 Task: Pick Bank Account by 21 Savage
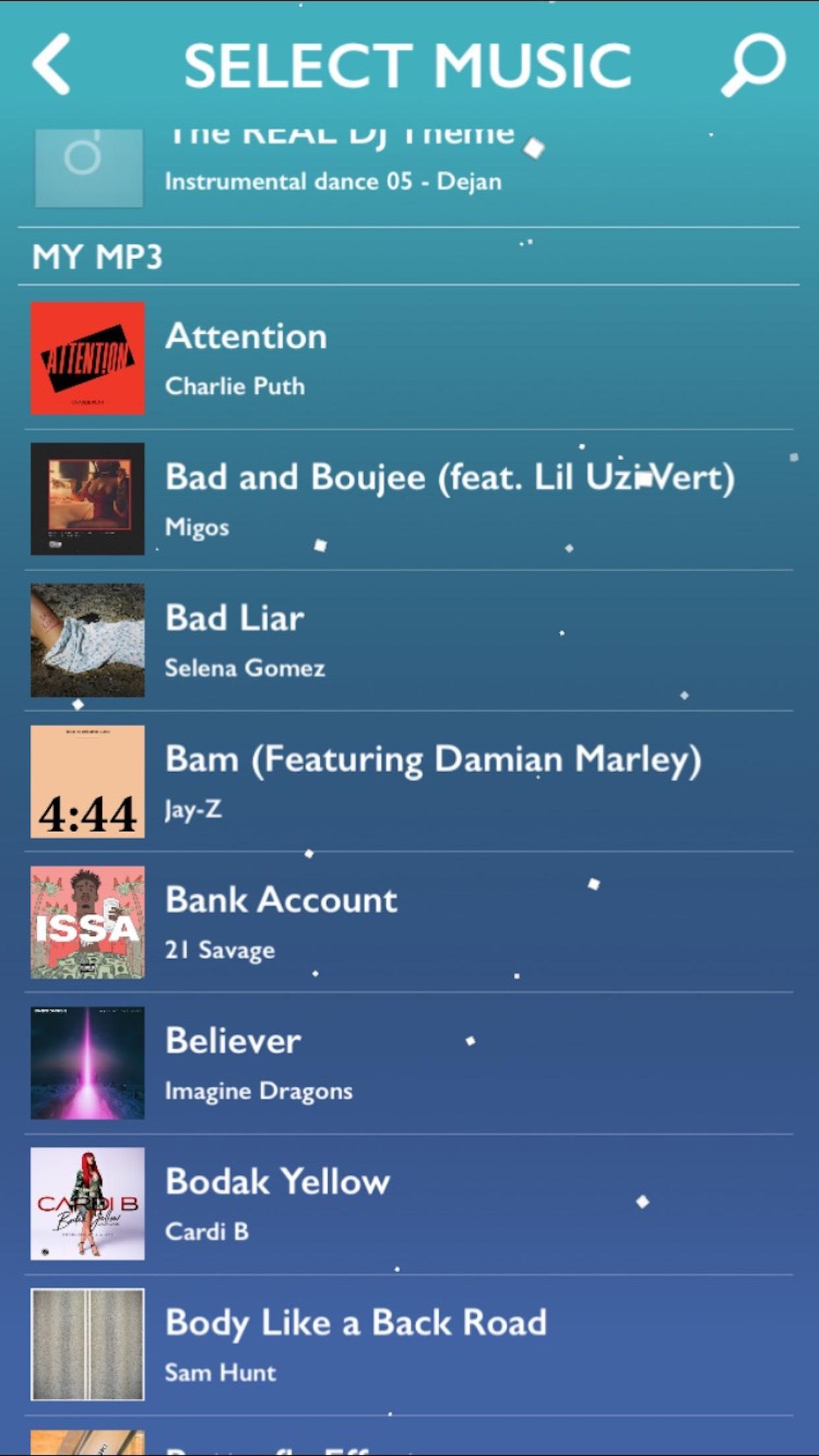point(409,922)
